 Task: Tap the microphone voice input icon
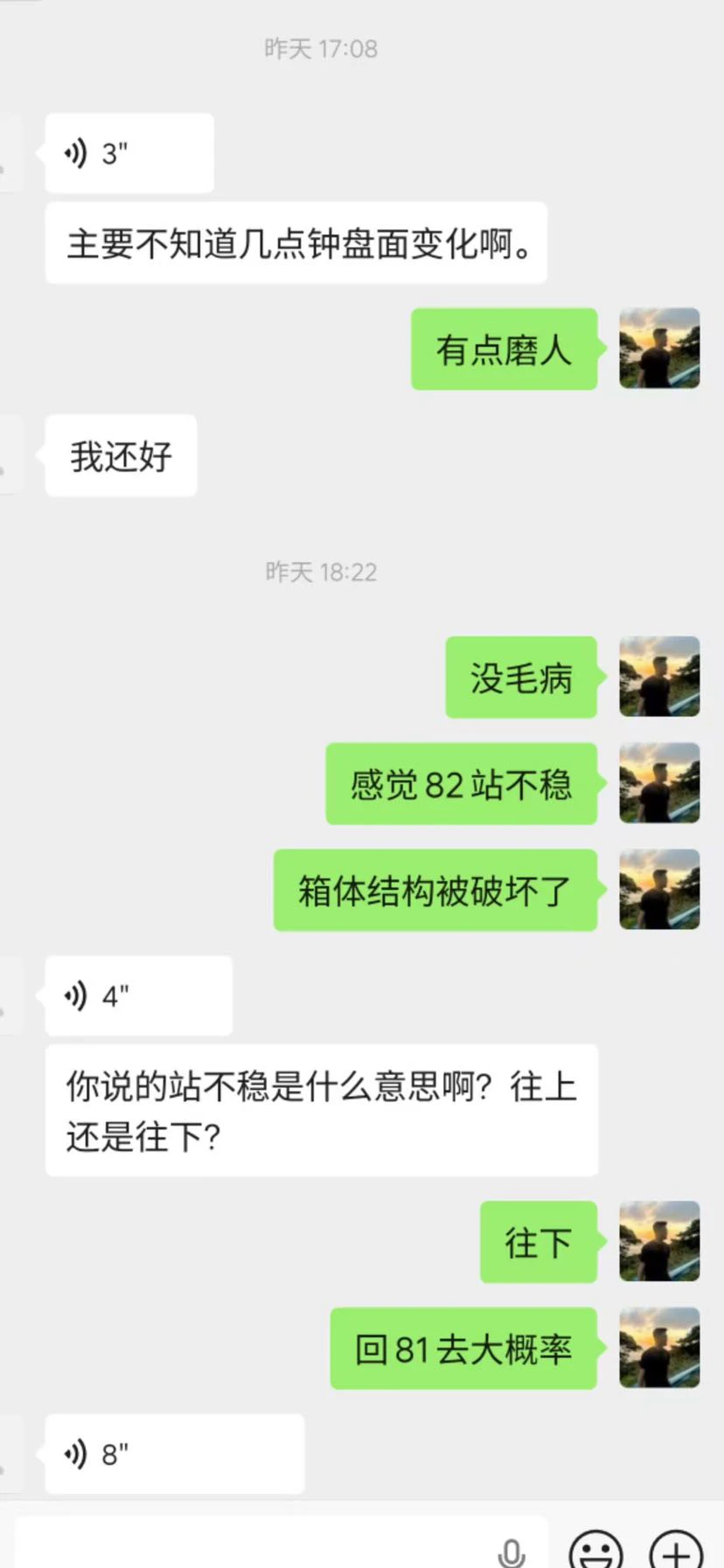(x=512, y=1552)
